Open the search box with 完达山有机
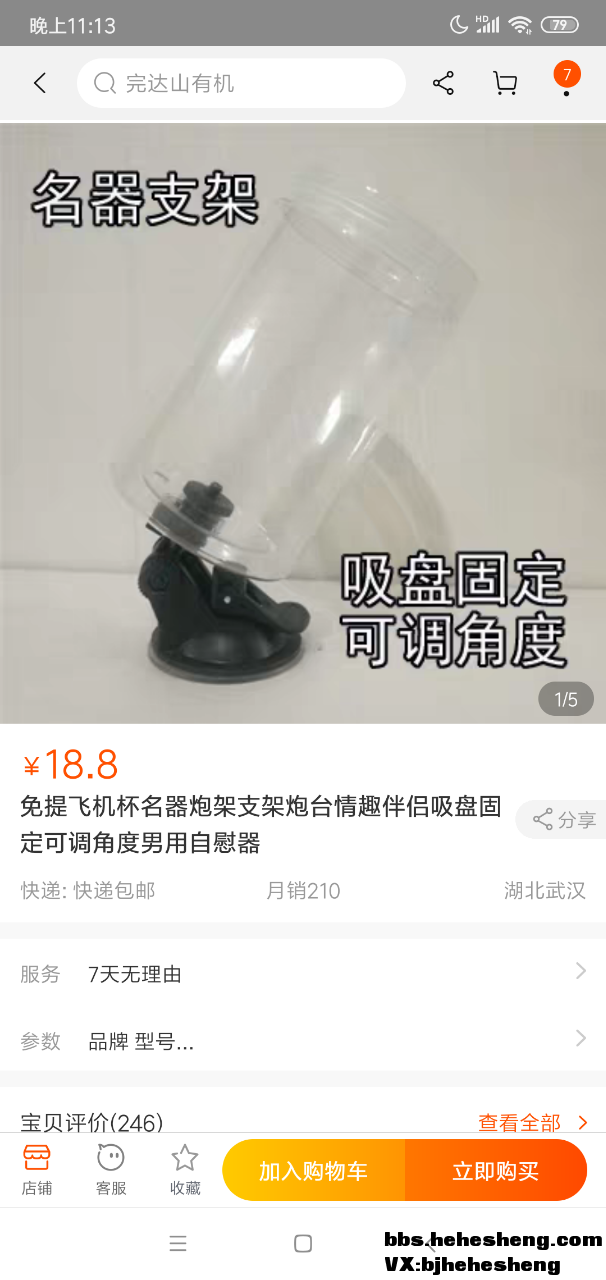This screenshot has width=606, height=1280. click(240, 83)
